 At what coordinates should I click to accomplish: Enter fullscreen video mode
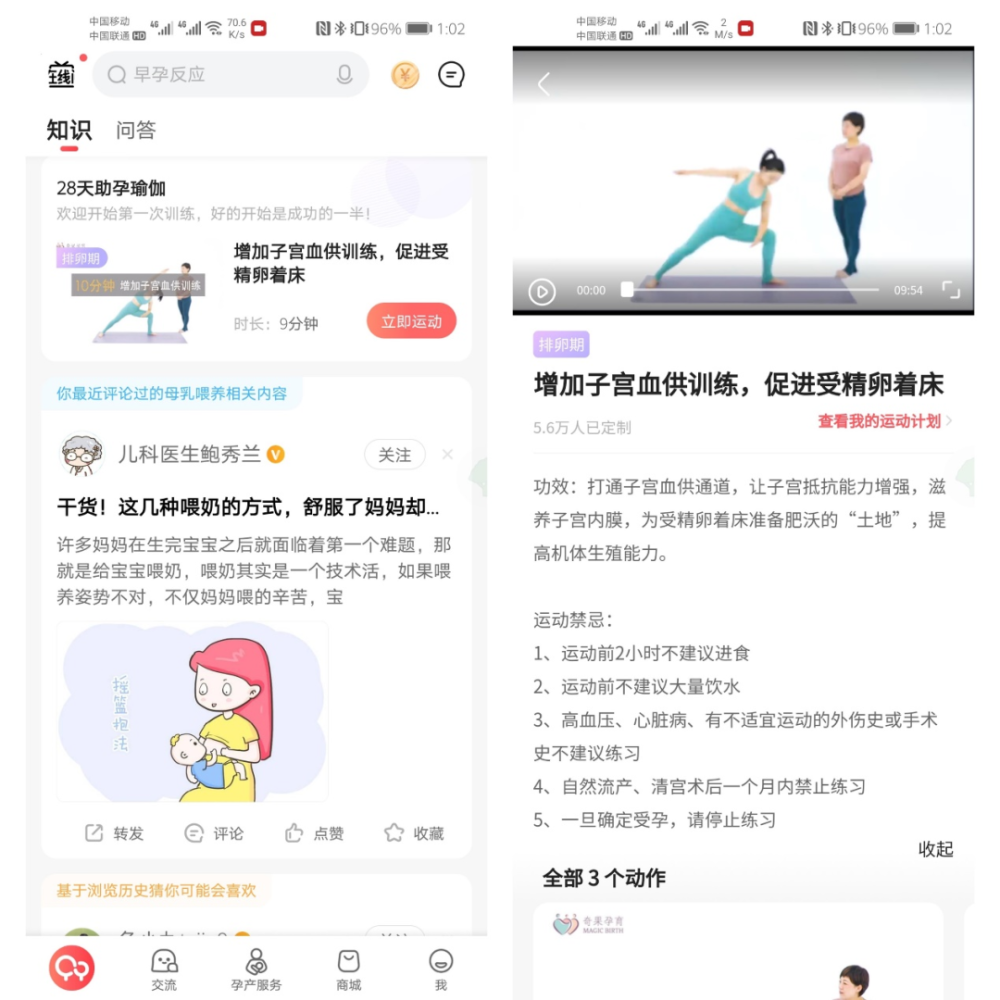[950, 291]
